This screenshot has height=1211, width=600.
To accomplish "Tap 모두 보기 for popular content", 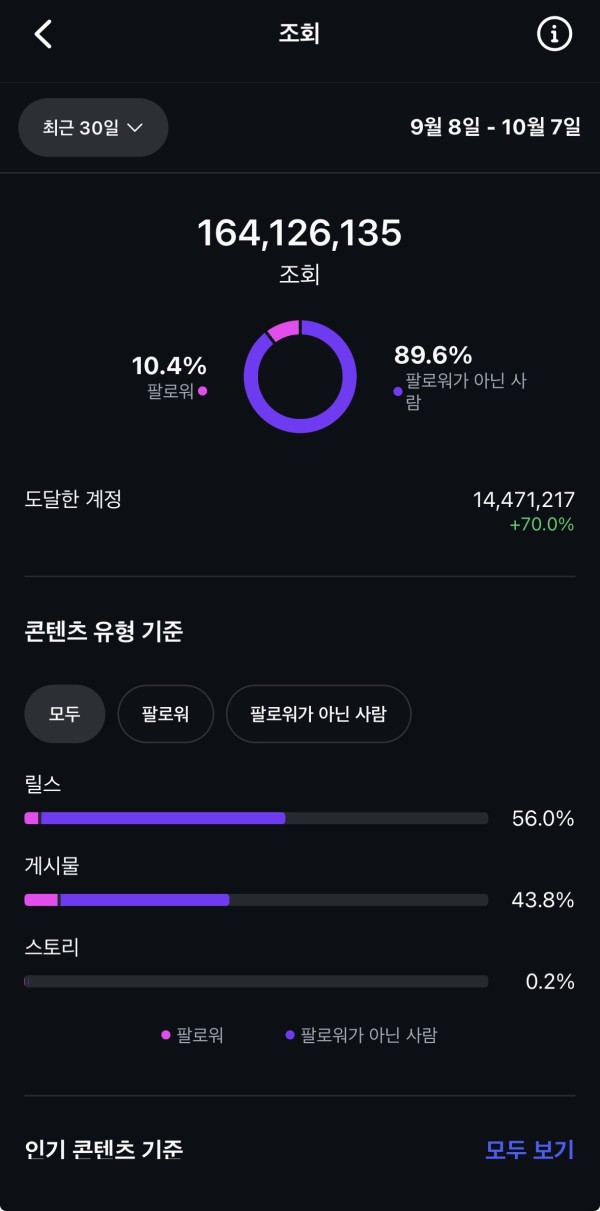I will [529, 1150].
